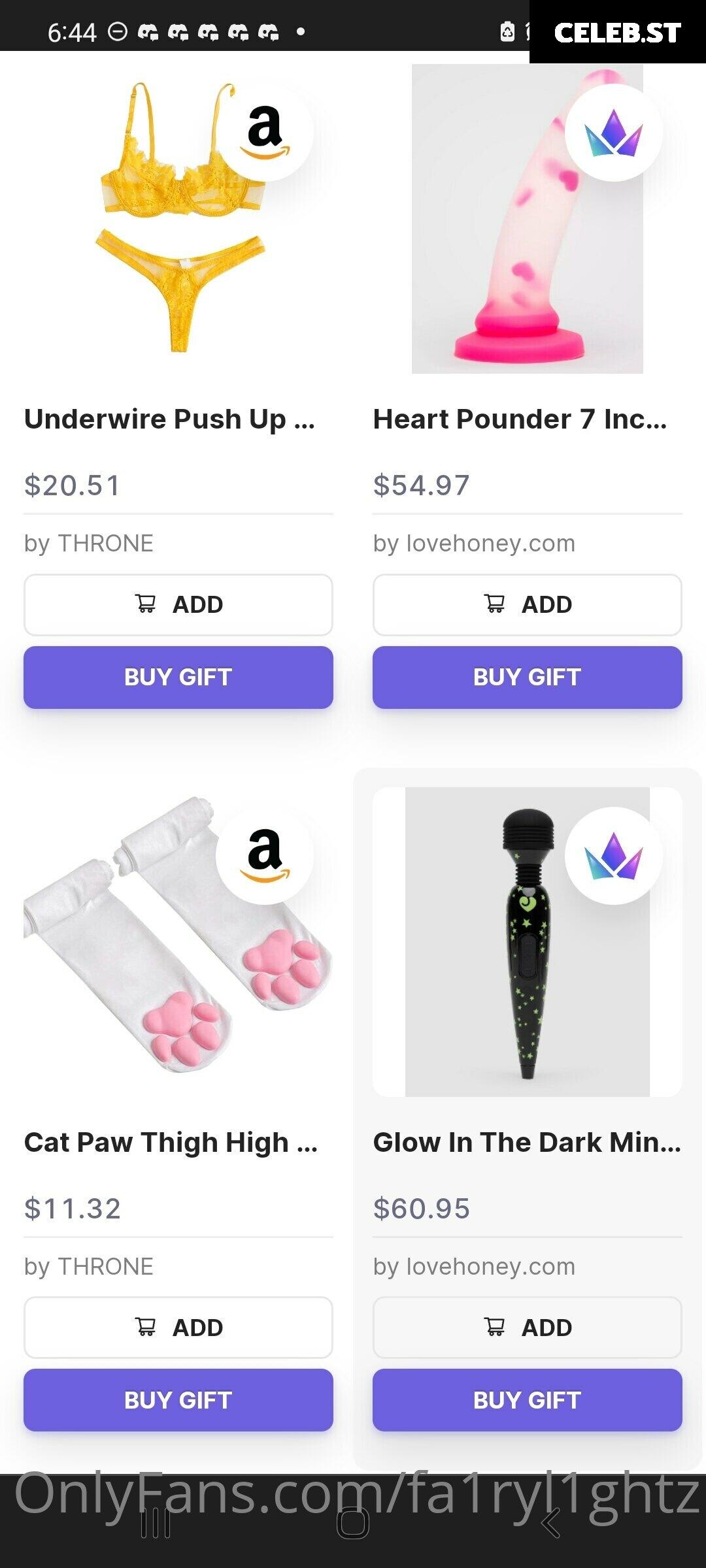
Task: Open the Cat Paw Thigh High product image
Action: click(x=178, y=942)
